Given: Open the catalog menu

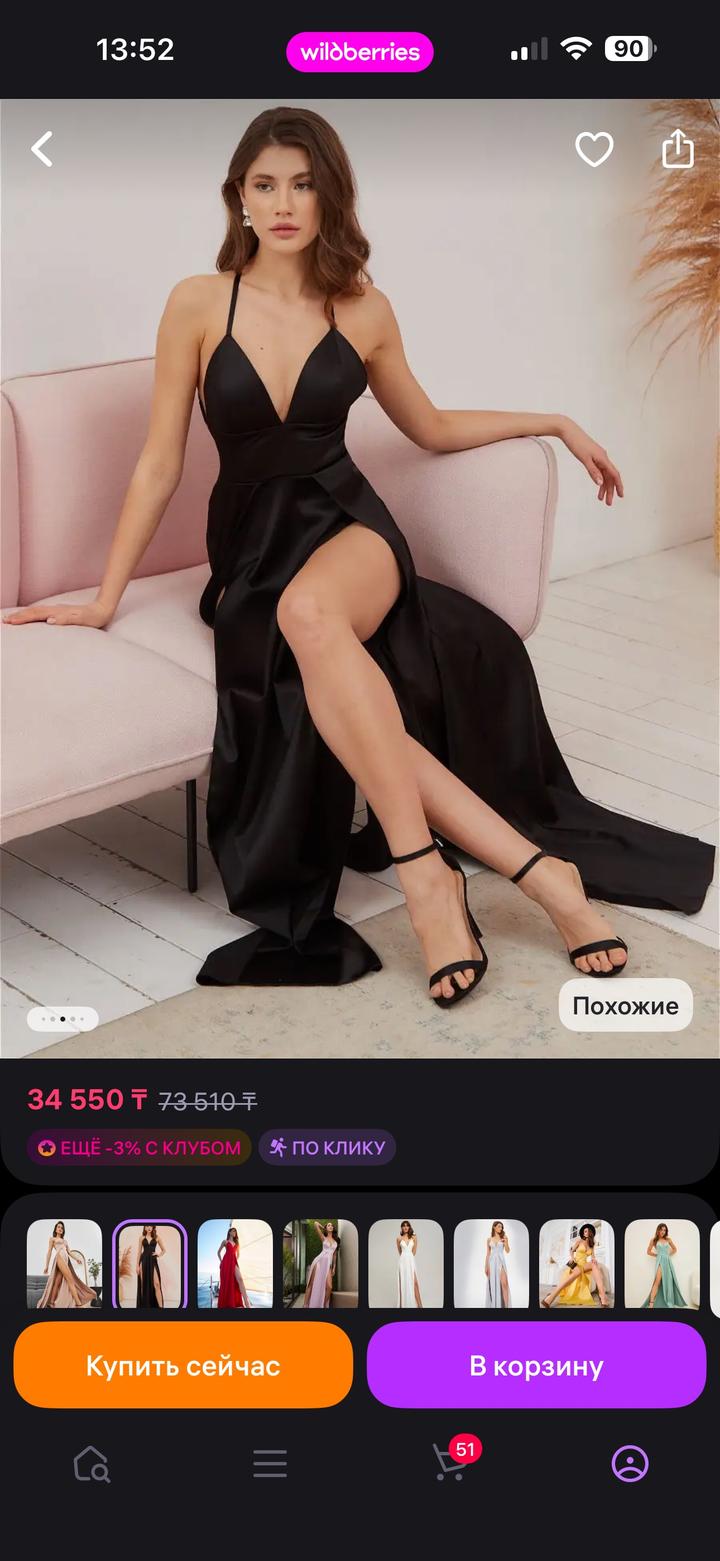Looking at the screenshot, I should click(269, 1463).
